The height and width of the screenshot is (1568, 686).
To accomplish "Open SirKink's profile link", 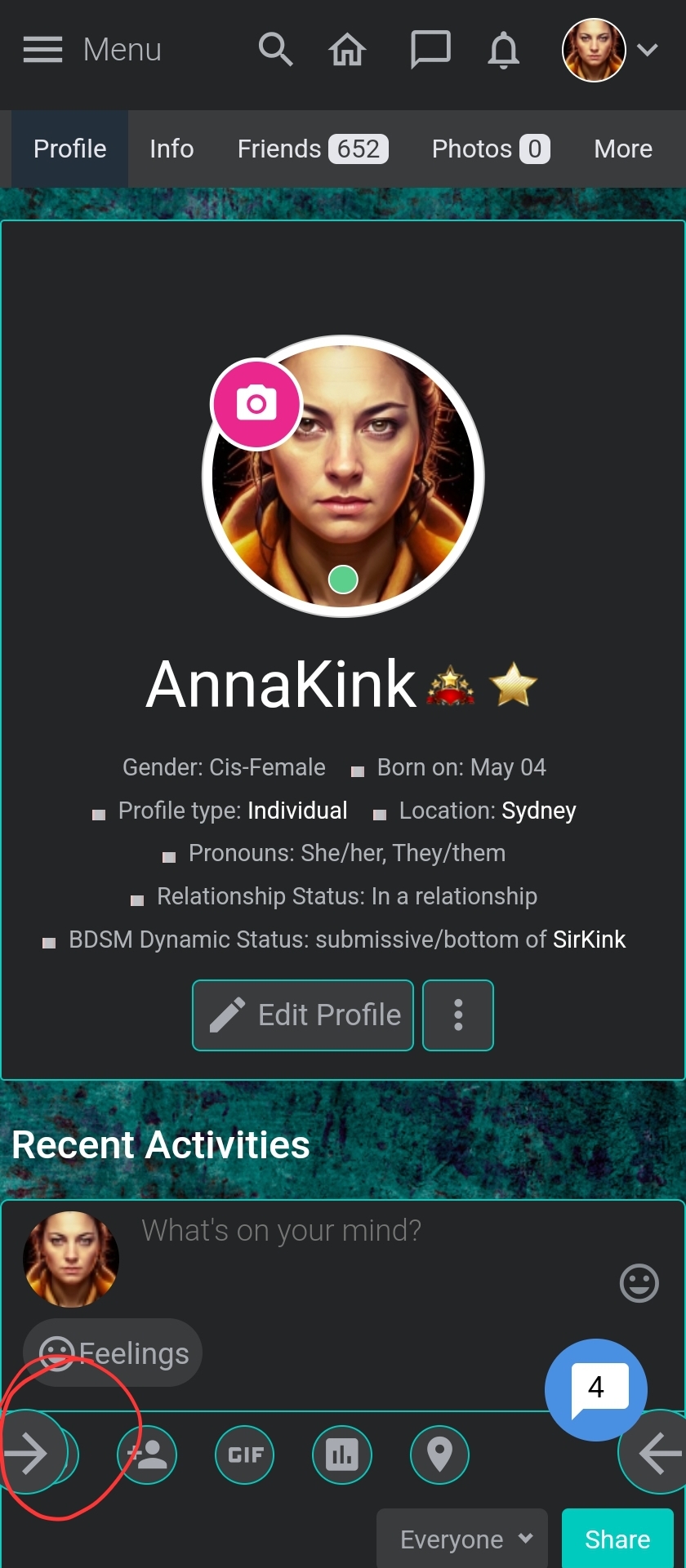I will click(x=589, y=939).
